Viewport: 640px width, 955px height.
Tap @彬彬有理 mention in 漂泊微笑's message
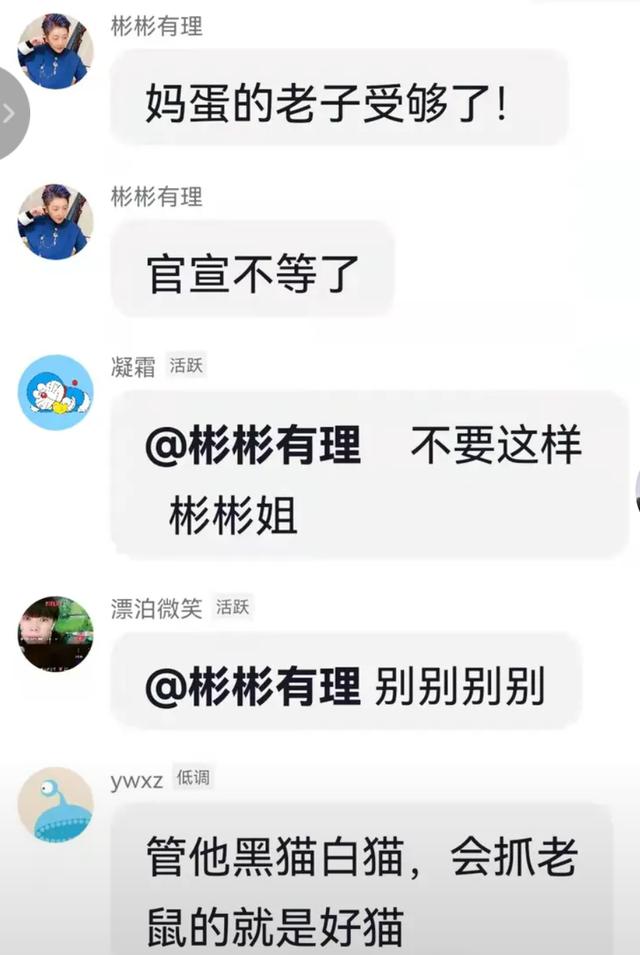tap(252, 687)
